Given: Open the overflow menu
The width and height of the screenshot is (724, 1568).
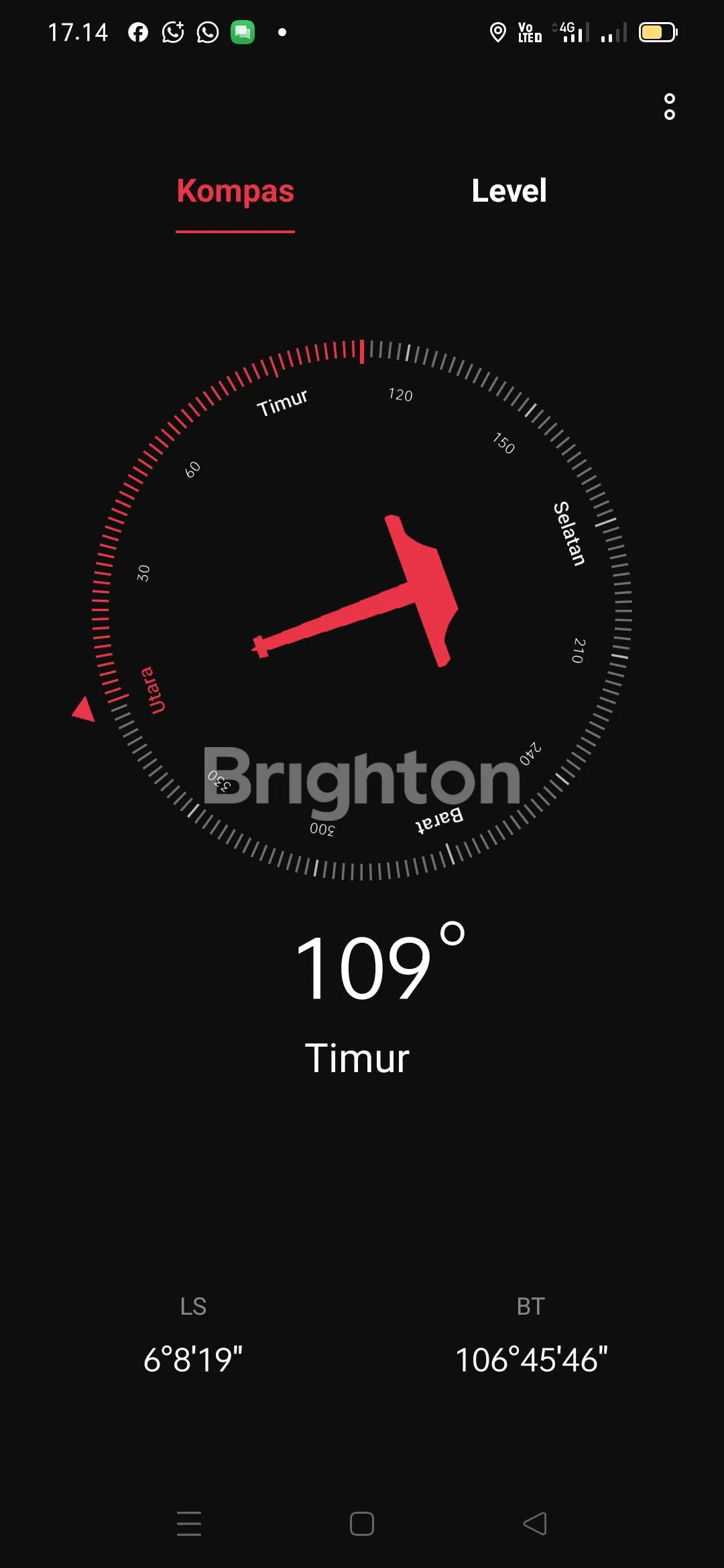Looking at the screenshot, I should tap(669, 107).
